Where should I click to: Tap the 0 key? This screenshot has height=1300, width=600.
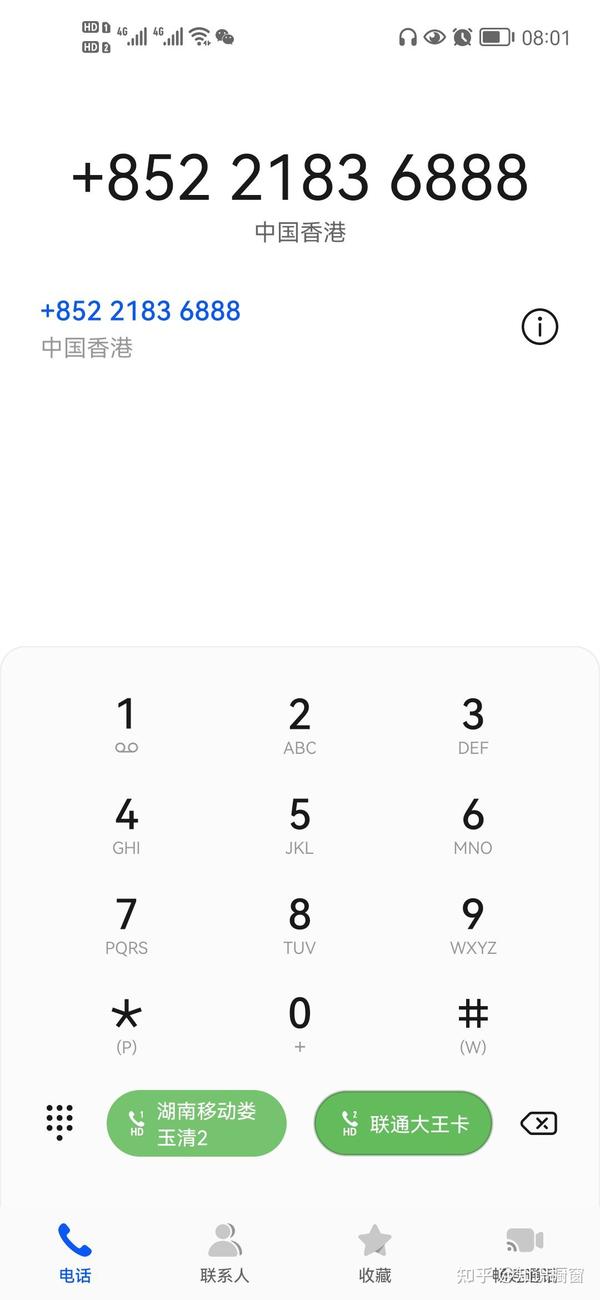pyautogui.click(x=299, y=1025)
